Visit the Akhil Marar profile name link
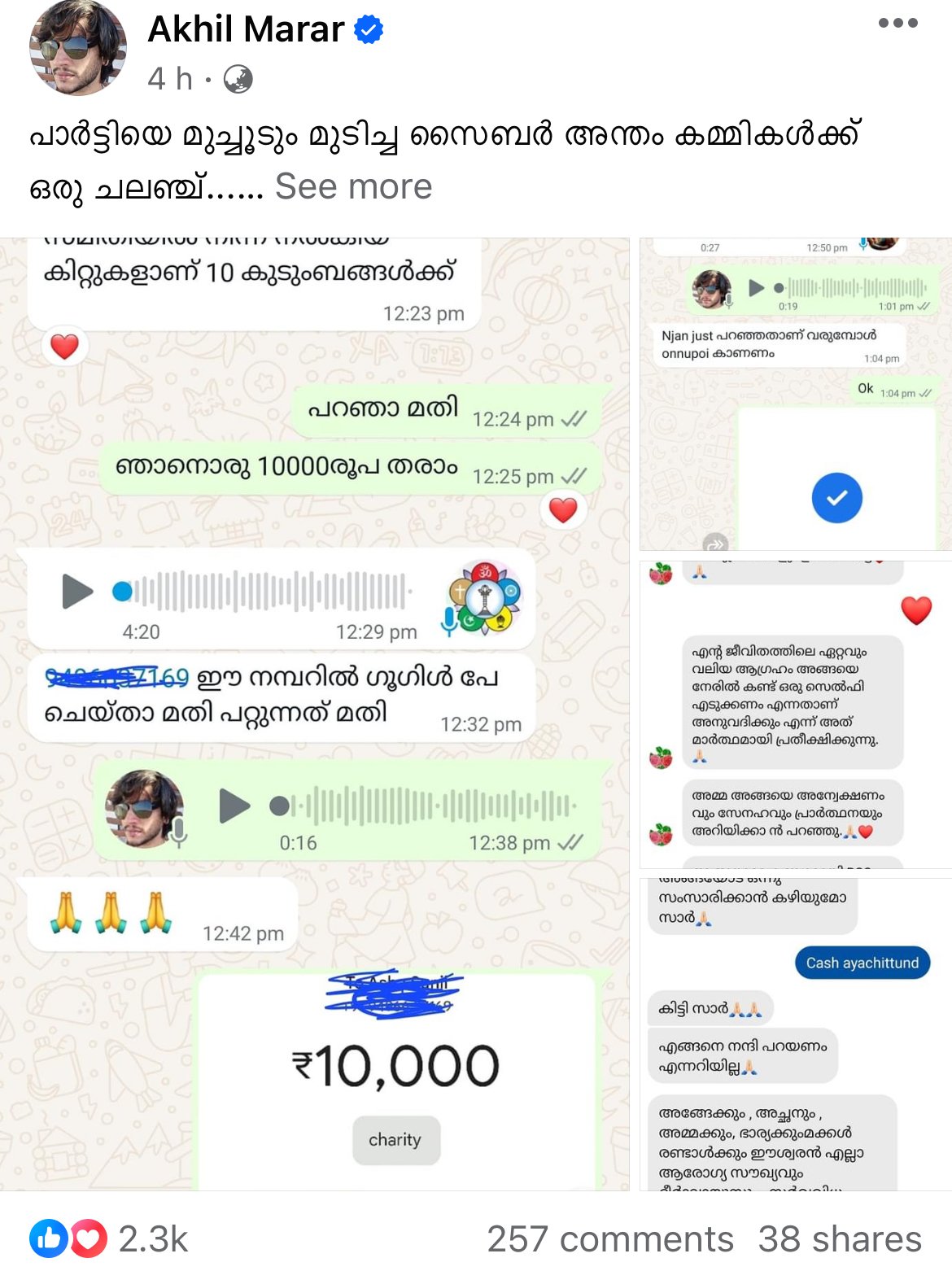Viewport: 952px width, 1271px height. pyautogui.click(x=246, y=29)
